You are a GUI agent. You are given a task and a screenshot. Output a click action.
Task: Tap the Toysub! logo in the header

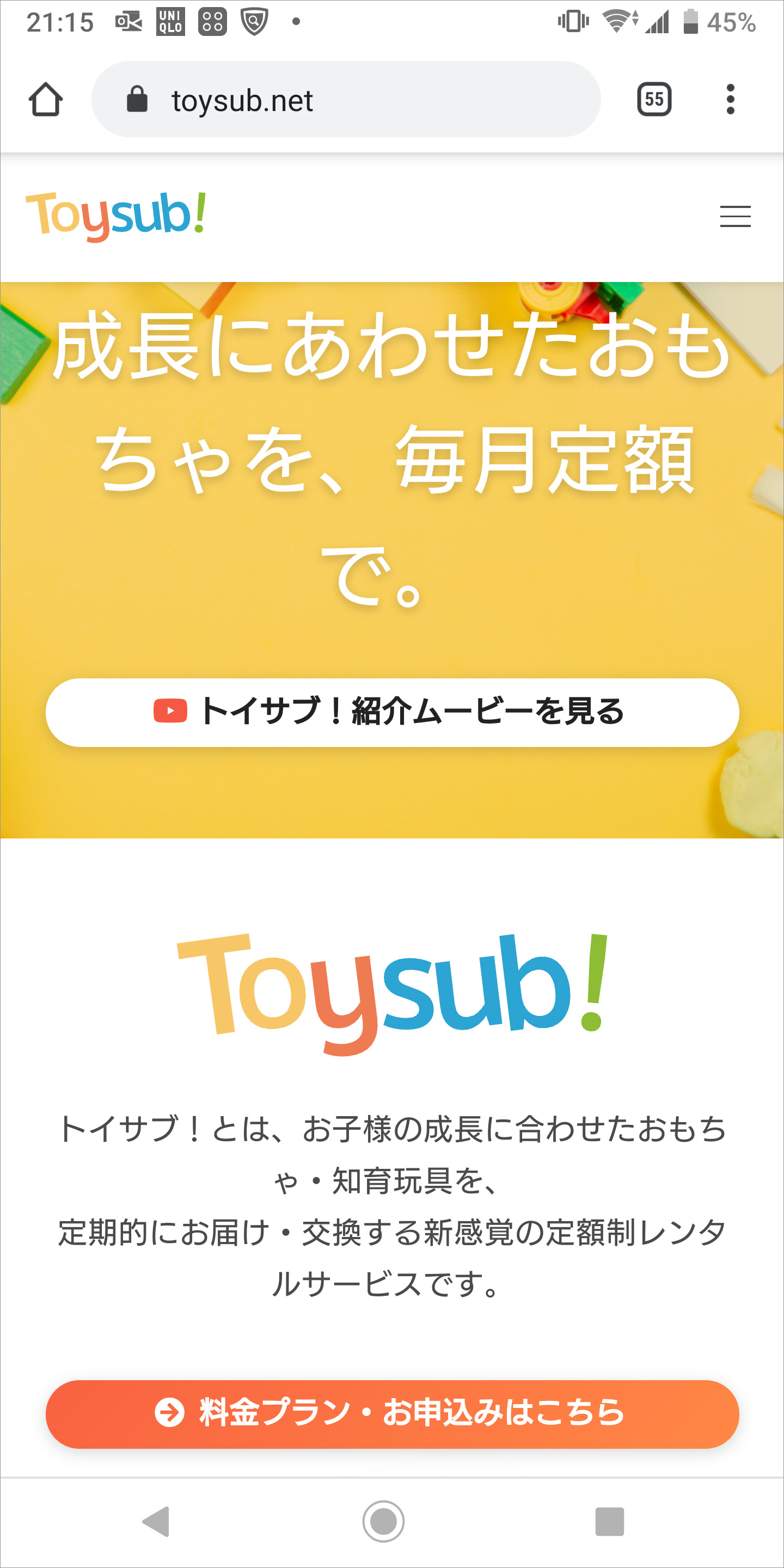click(115, 216)
